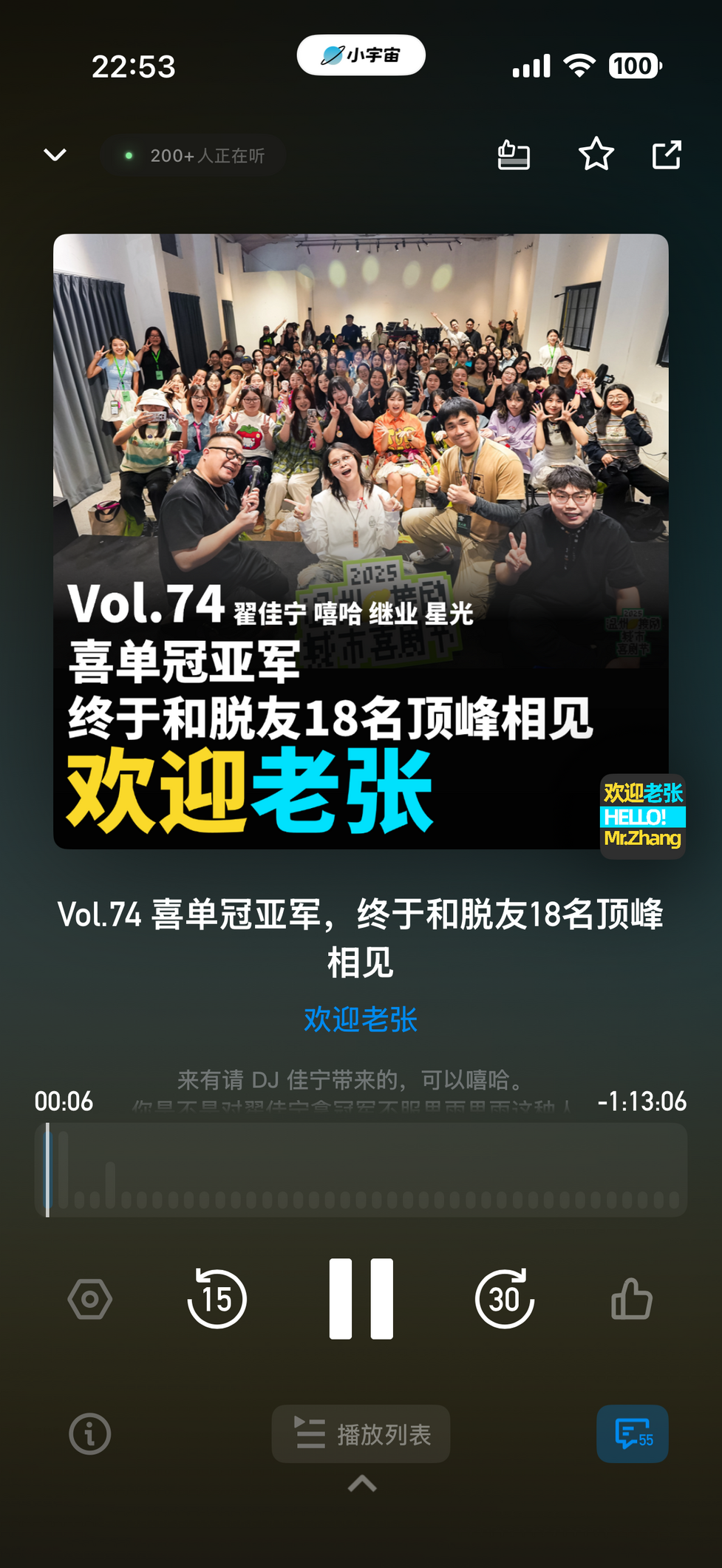Tap the 小宇宙 pill in the status bar
722x1568 pixels.
click(361, 55)
